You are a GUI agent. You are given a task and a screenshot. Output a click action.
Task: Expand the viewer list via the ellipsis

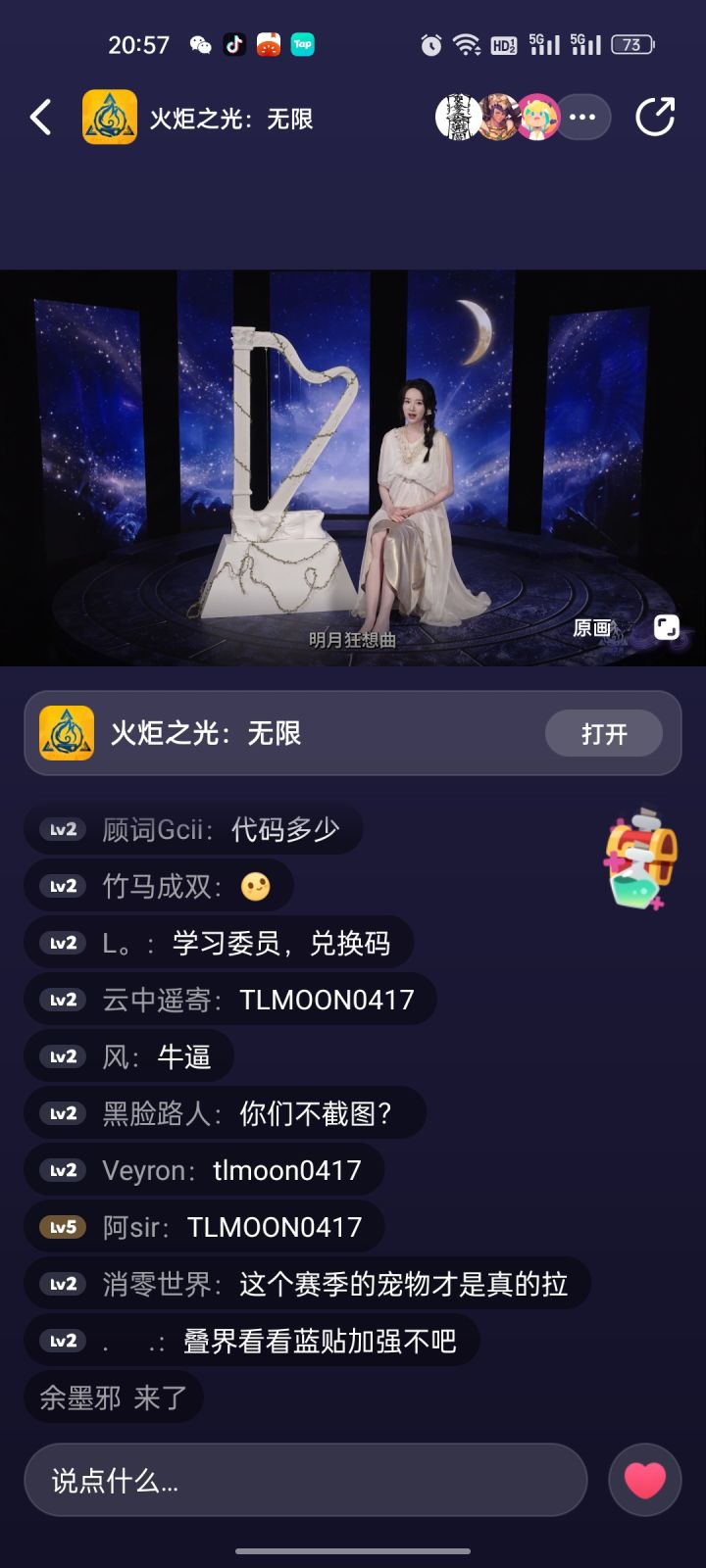point(581,116)
